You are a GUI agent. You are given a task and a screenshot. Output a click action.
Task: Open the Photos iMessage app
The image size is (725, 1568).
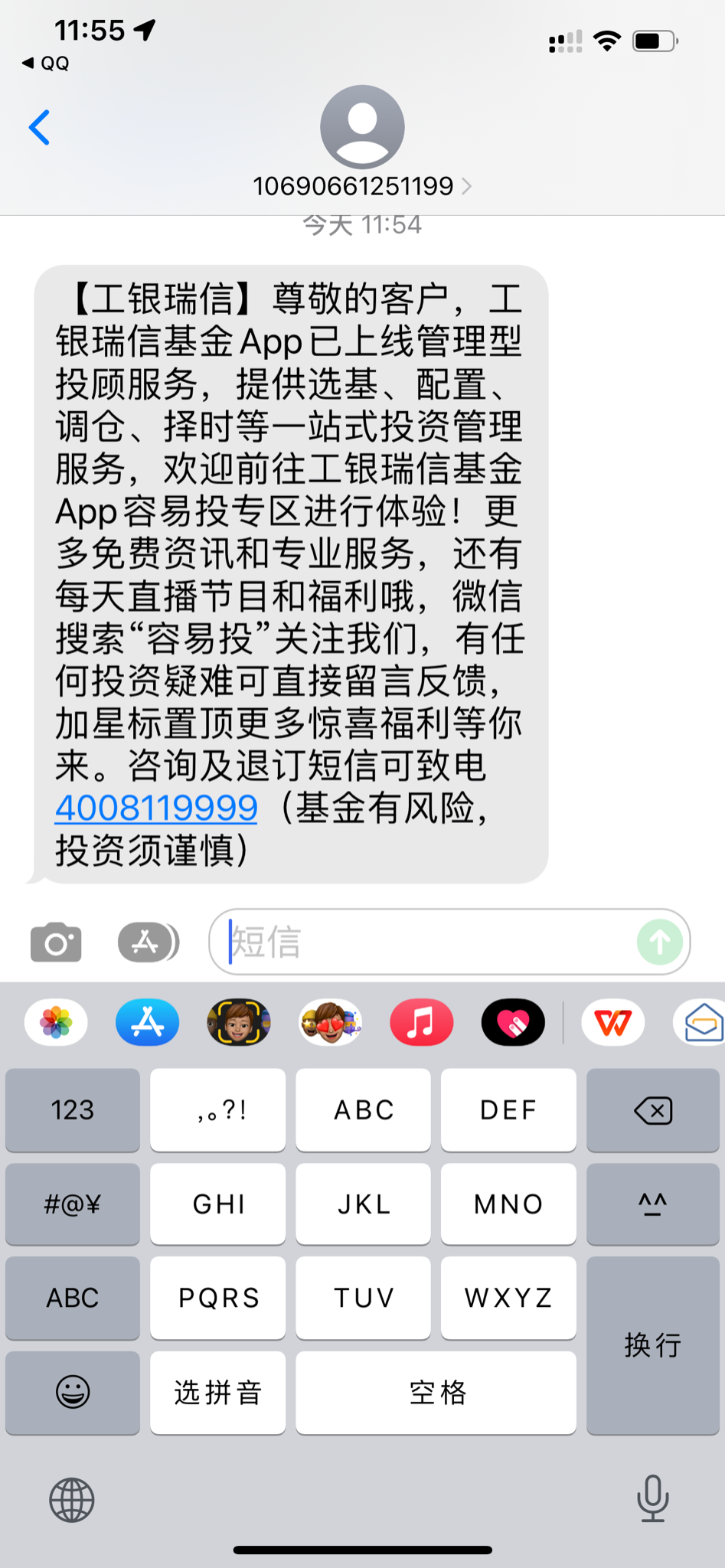click(x=56, y=1022)
